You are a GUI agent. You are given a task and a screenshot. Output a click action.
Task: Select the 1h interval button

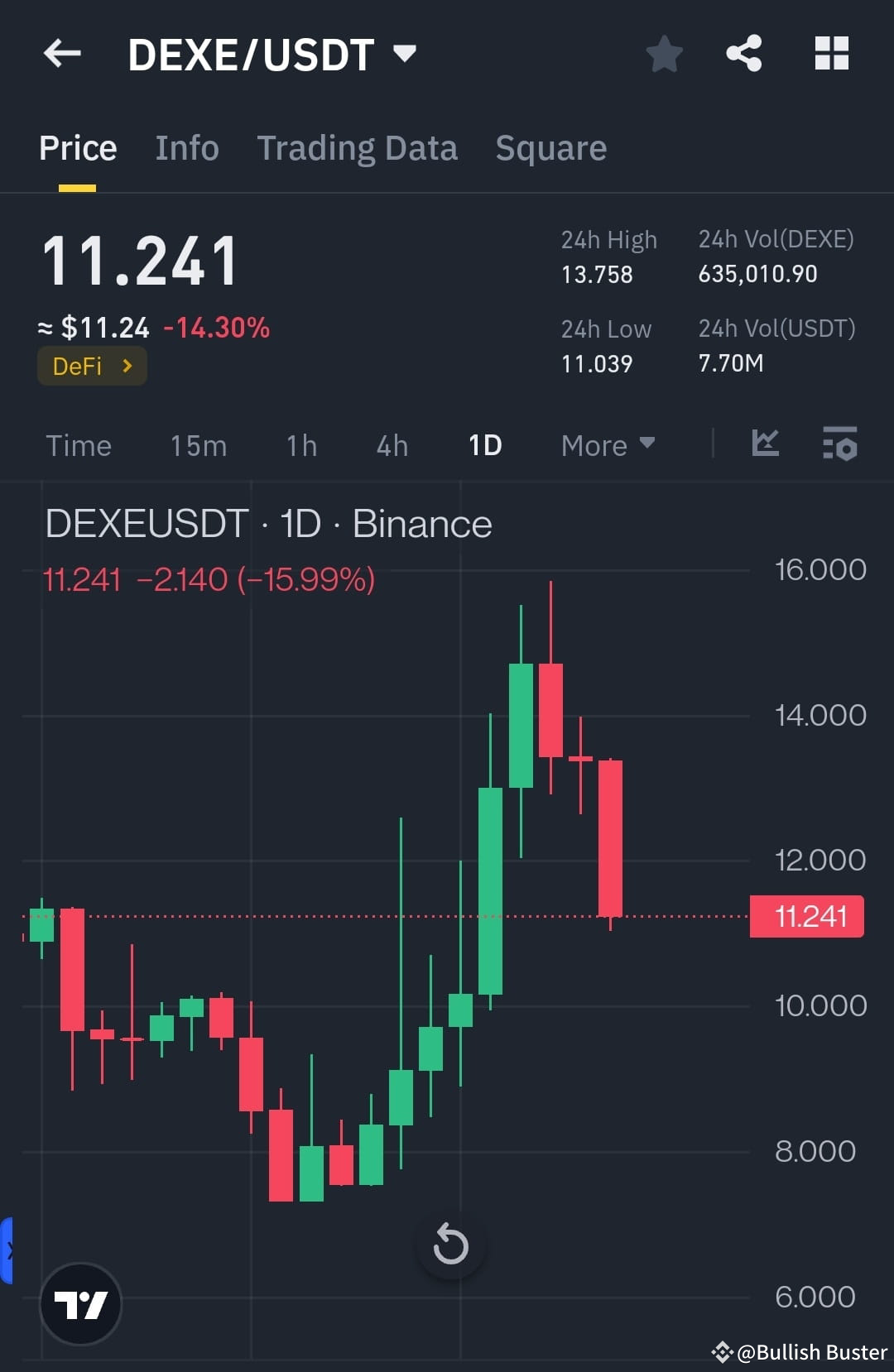pyautogui.click(x=300, y=445)
